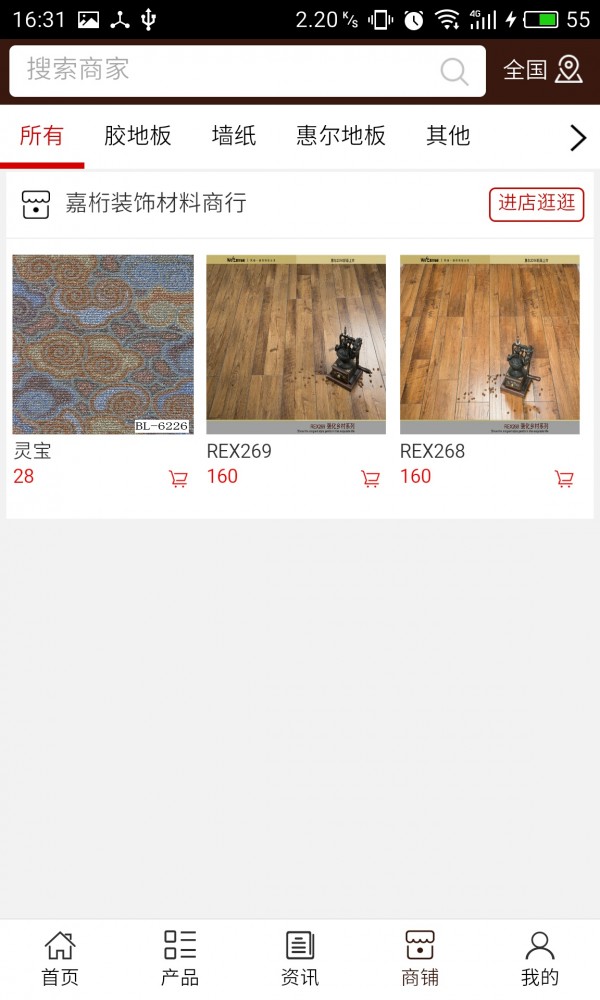Open the 产品 tab in bottom navigation

coord(180,959)
